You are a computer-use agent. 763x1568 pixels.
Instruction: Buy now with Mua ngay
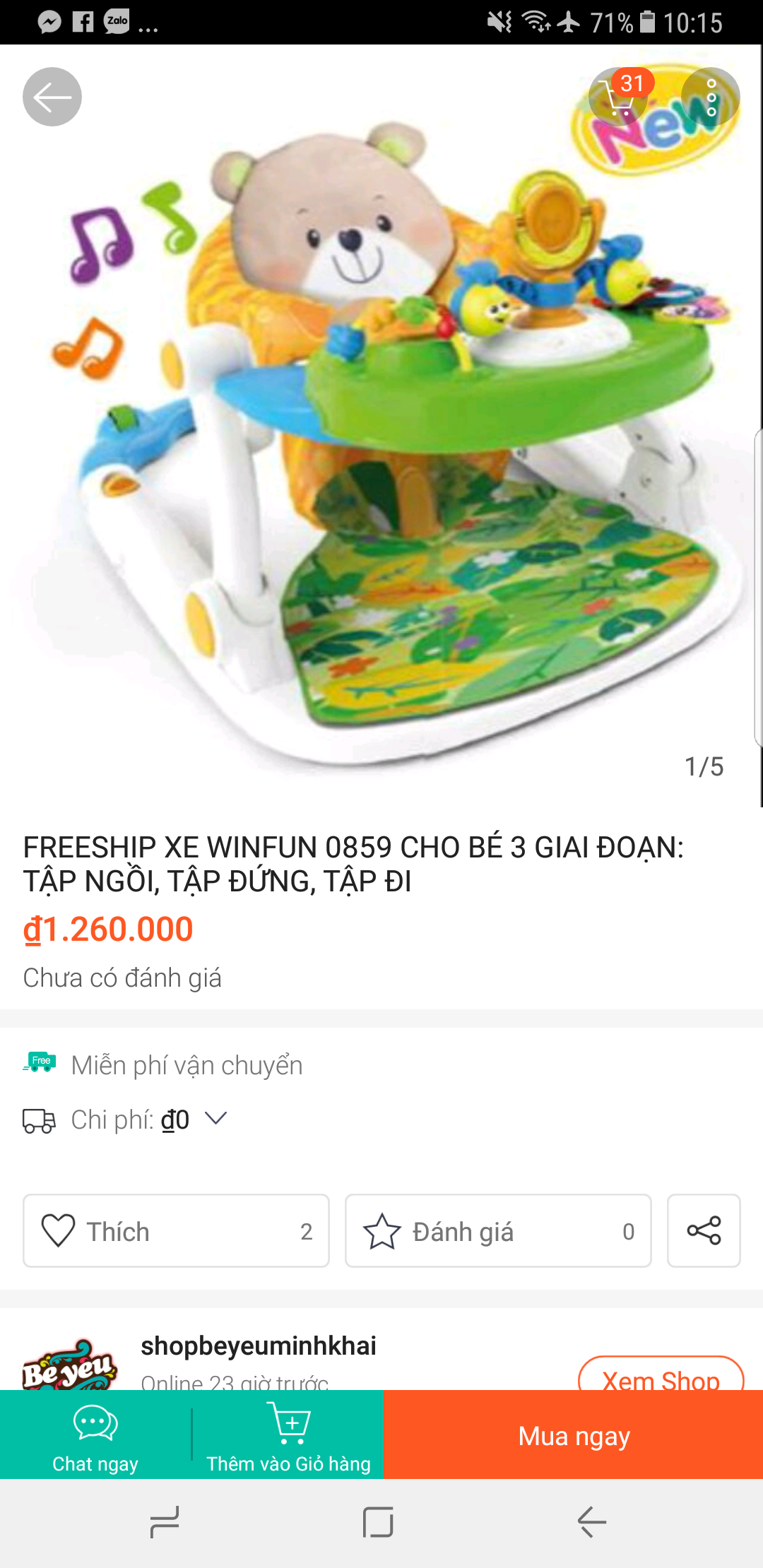(573, 1435)
